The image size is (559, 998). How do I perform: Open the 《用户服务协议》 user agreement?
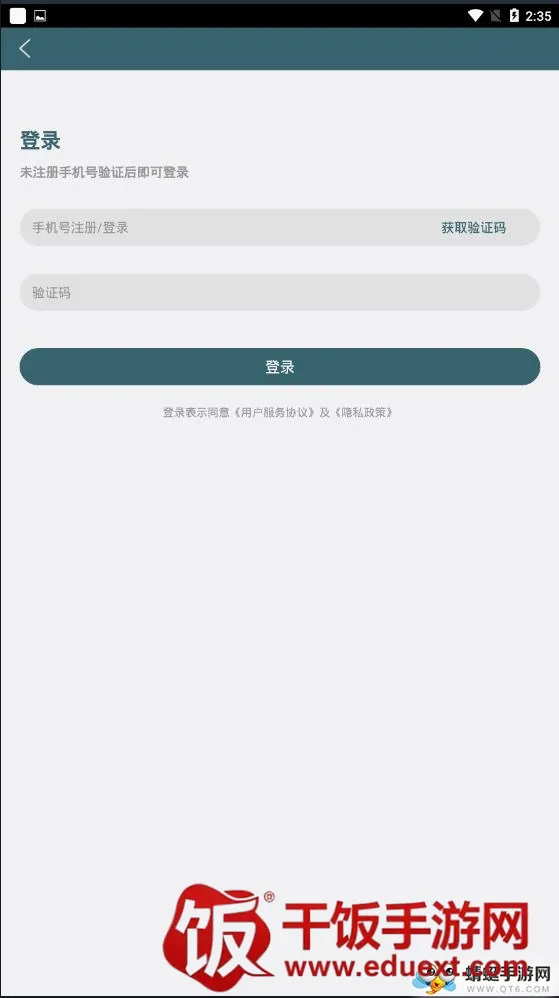click(x=274, y=412)
